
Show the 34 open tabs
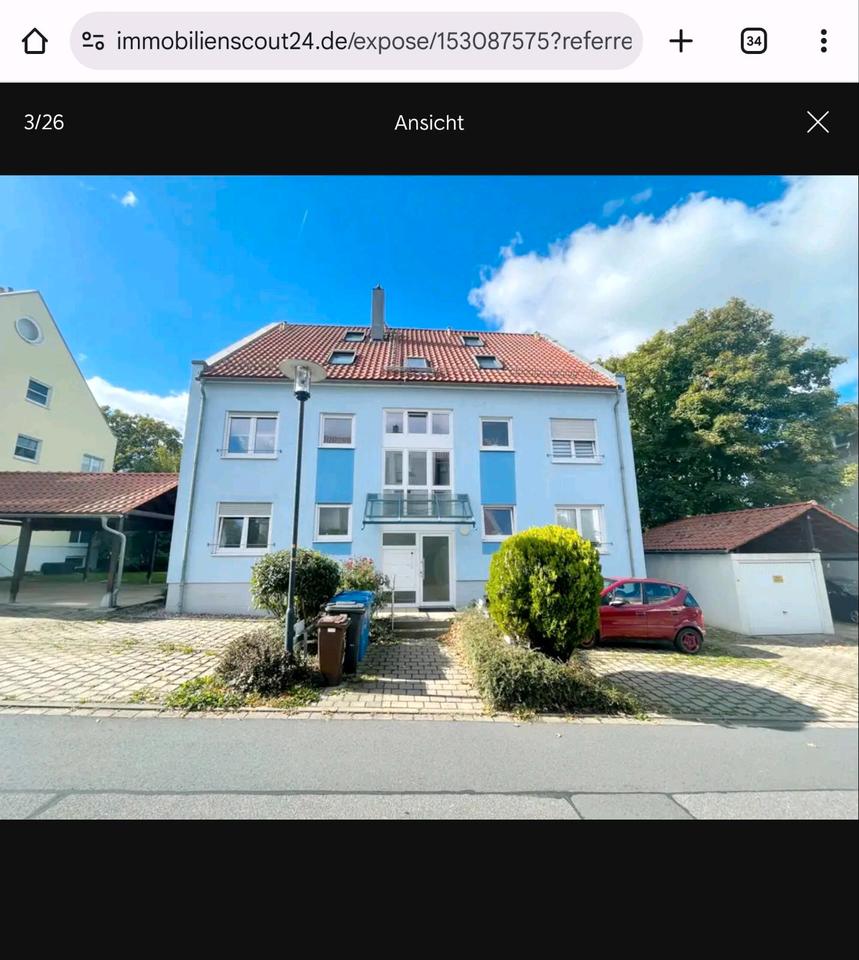(x=754, y=41)
